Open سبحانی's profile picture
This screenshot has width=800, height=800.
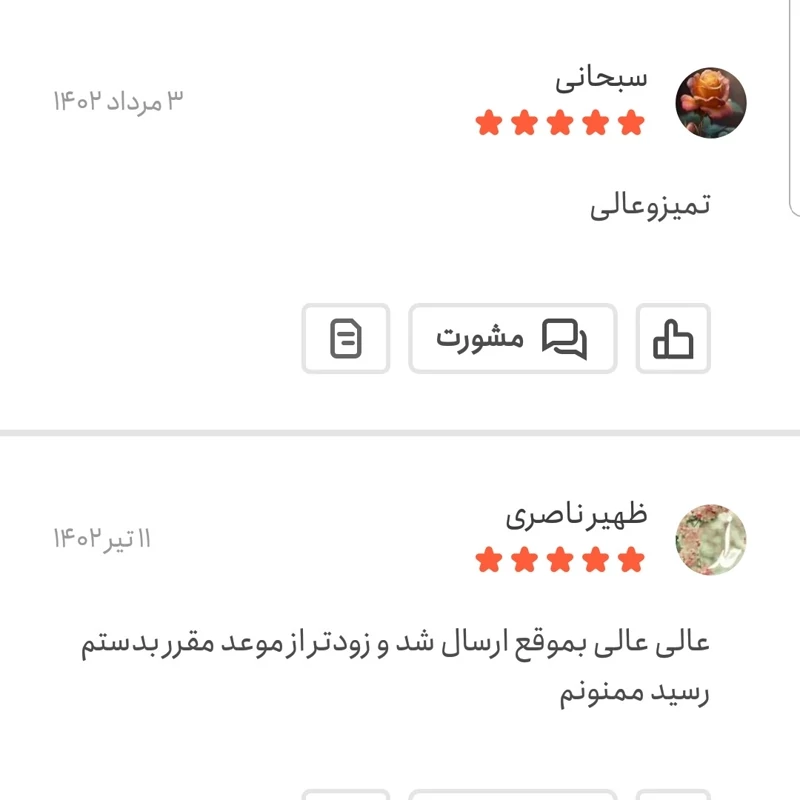(711, 103)
